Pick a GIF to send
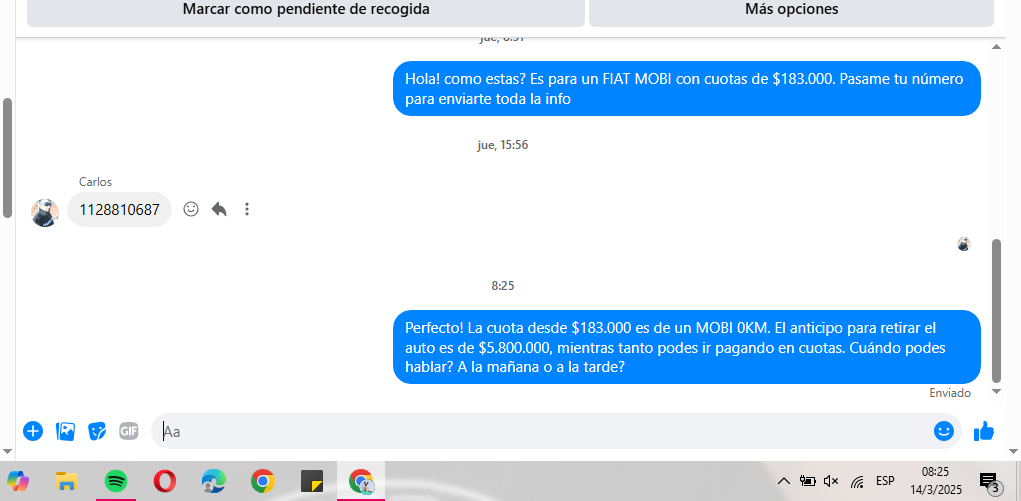The image size is (1021, 501). pyautogui.click(x=128, y=431)
